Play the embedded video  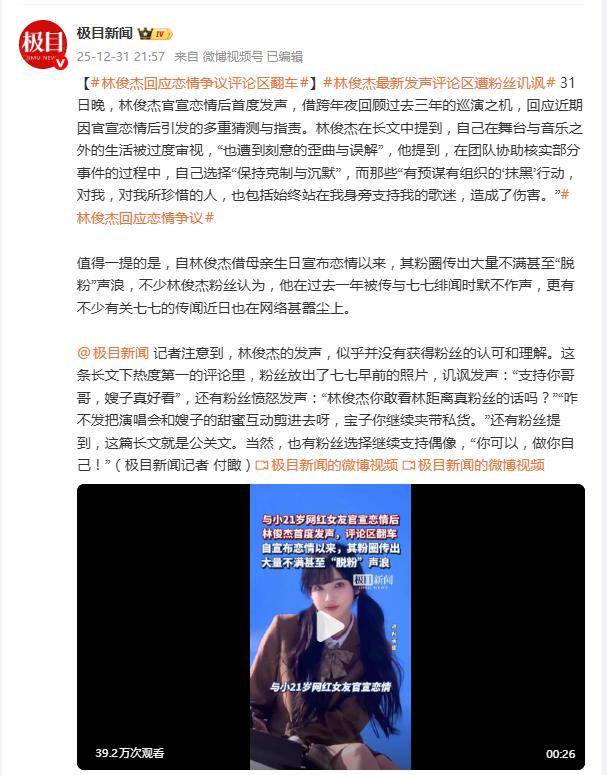(331, 627)
